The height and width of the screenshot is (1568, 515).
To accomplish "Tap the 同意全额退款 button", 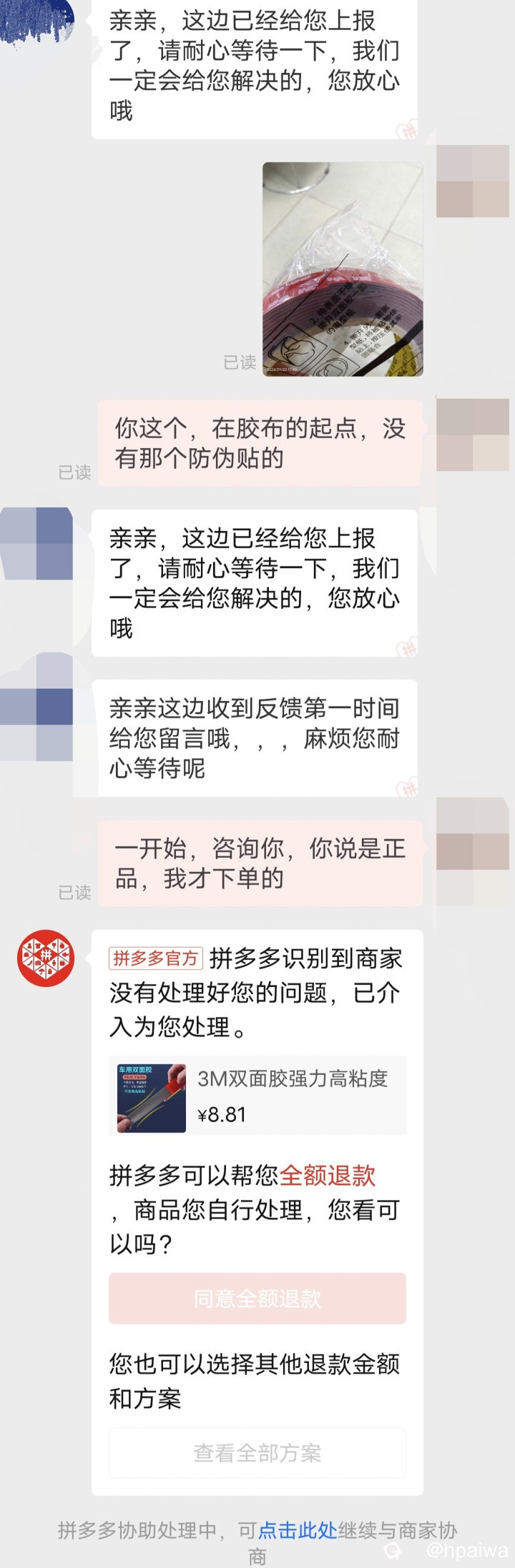I will point(257,1299).
